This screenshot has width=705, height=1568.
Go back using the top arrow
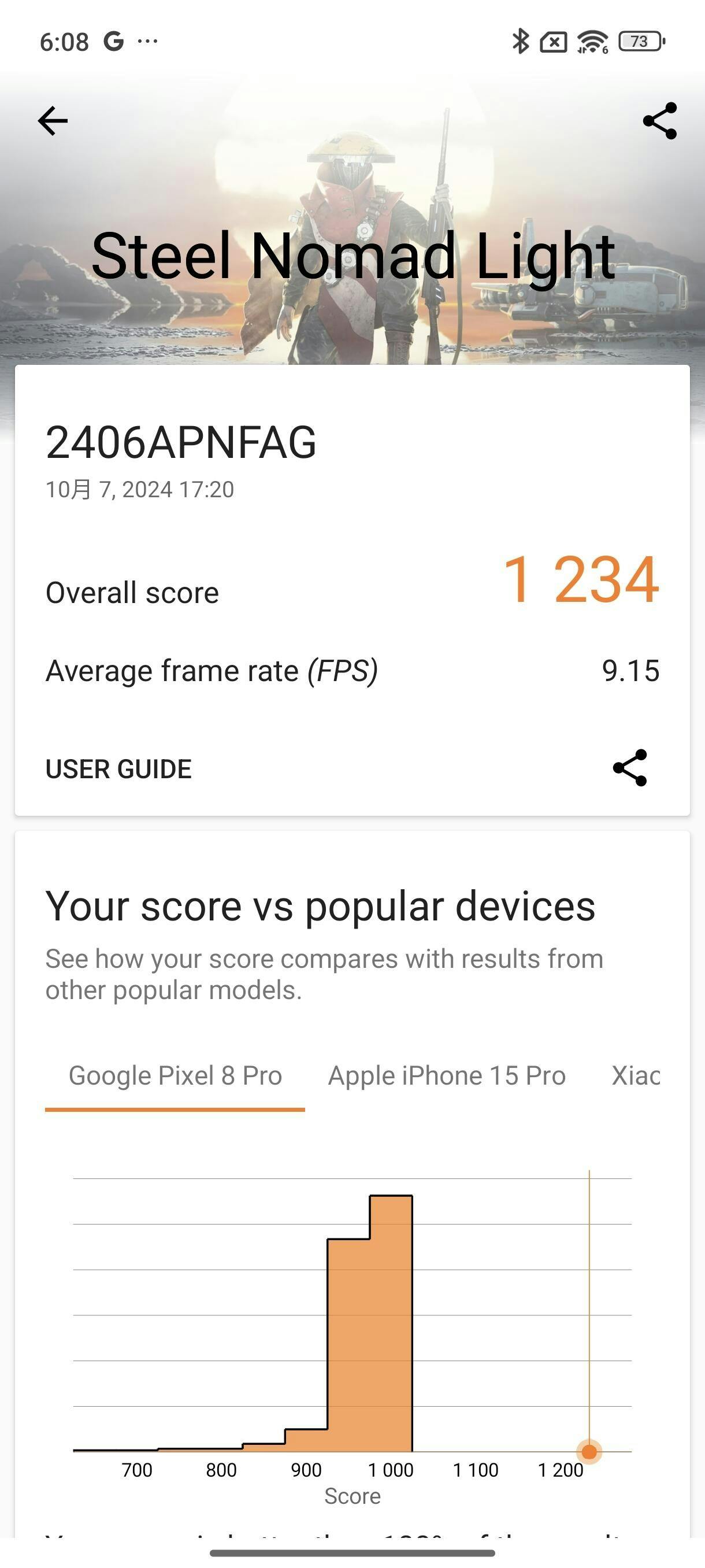tap(53, 120)
